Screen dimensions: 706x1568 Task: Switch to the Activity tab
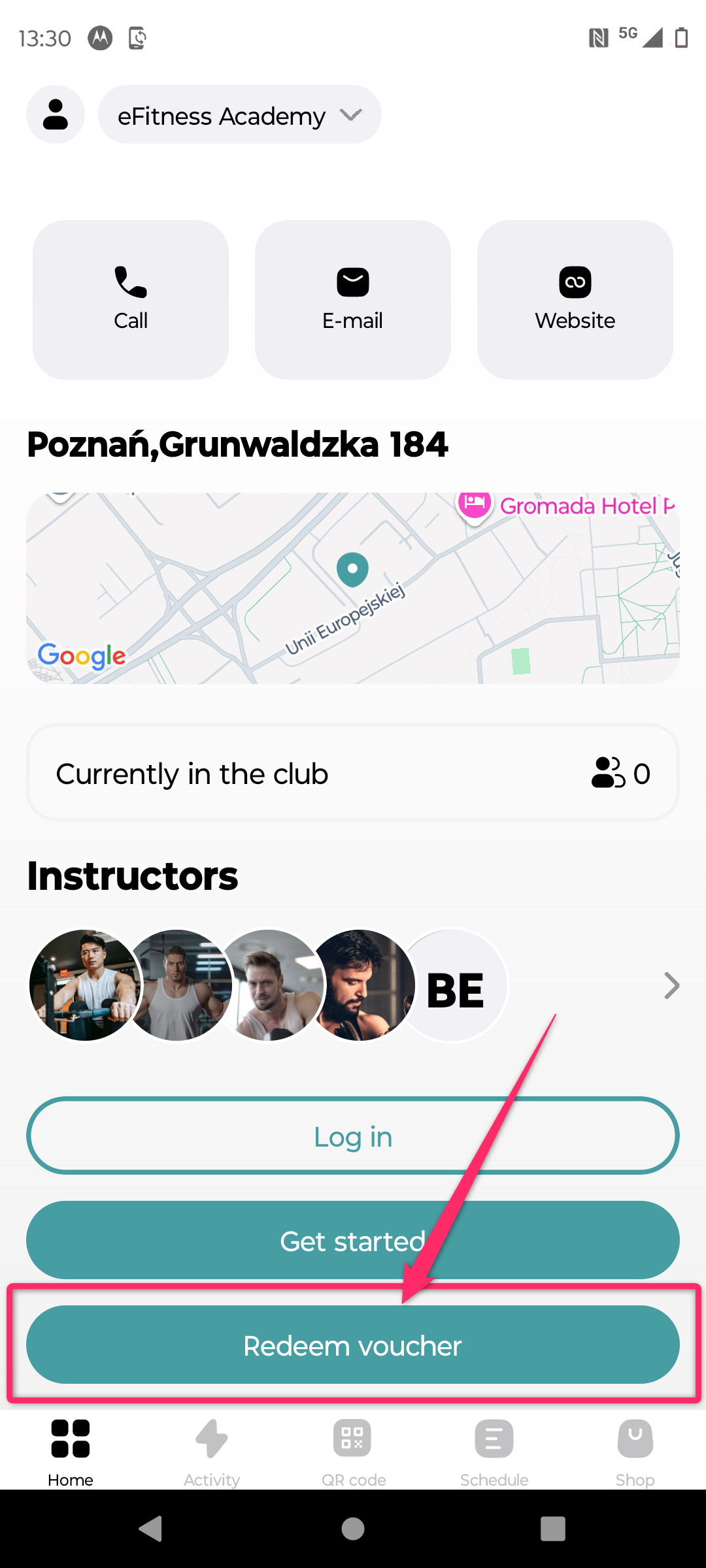coord(212,1452)
